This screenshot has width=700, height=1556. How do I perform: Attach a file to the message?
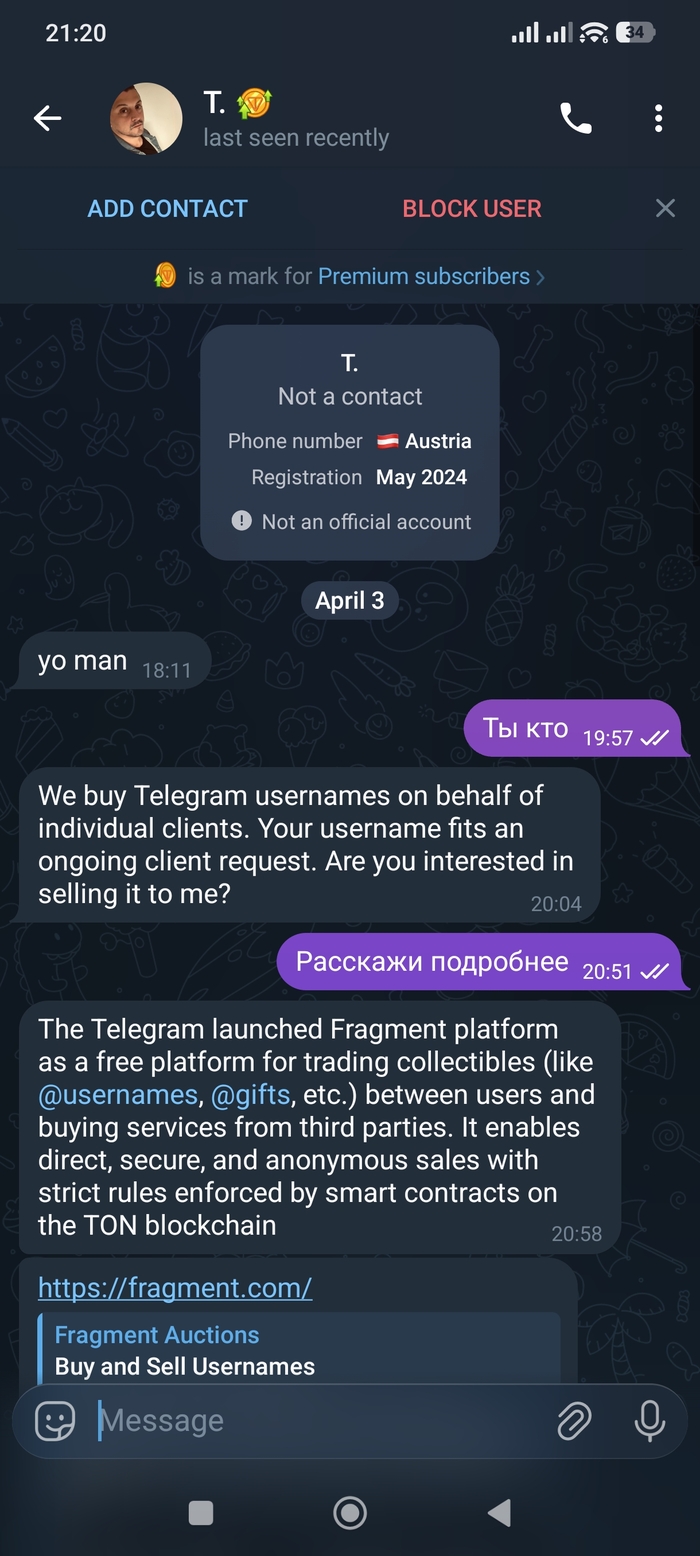point(574,1421)
